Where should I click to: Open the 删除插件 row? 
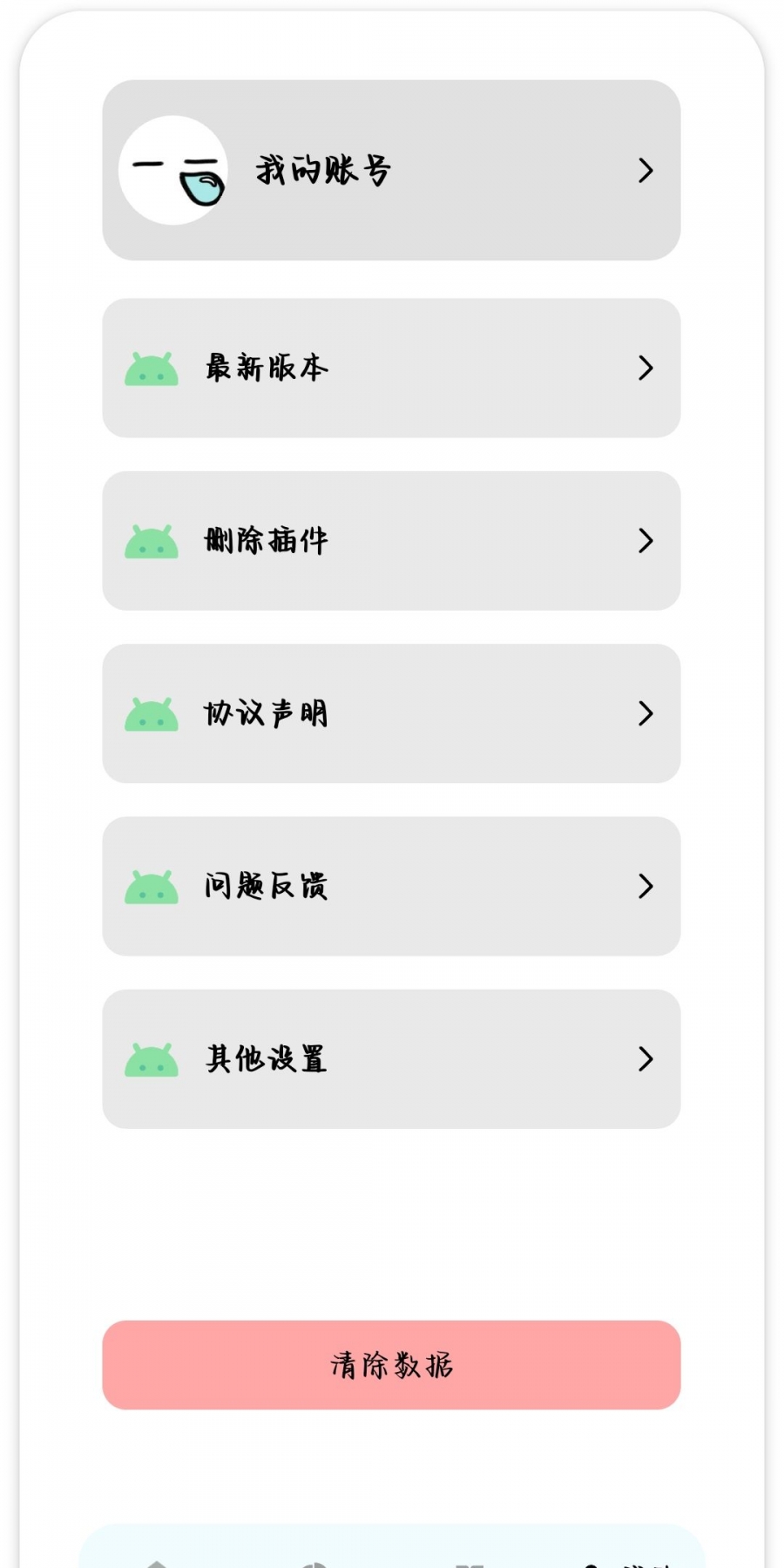point(391,540)
